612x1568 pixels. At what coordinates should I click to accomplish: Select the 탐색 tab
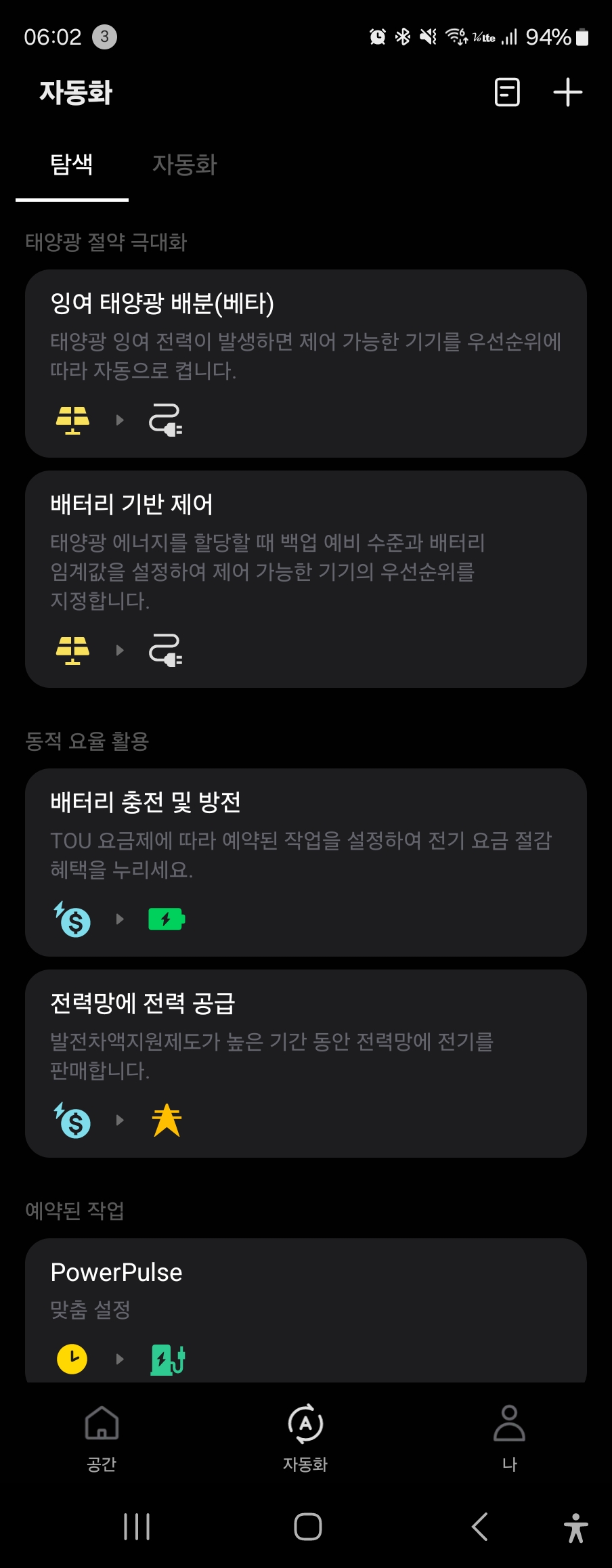72,165
